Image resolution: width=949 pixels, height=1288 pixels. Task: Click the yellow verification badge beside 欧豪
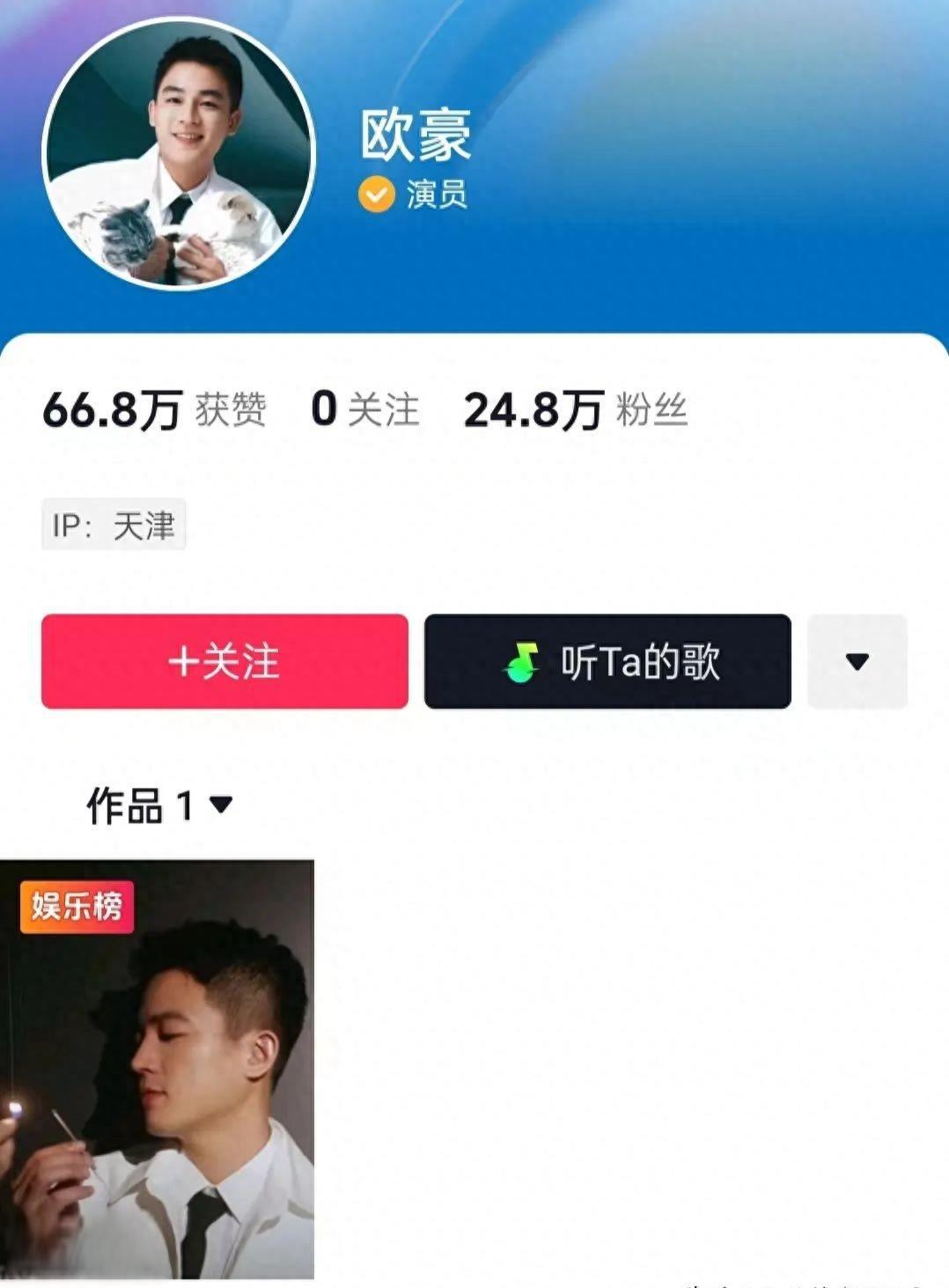pyautogui.click(x=377, y=194)
